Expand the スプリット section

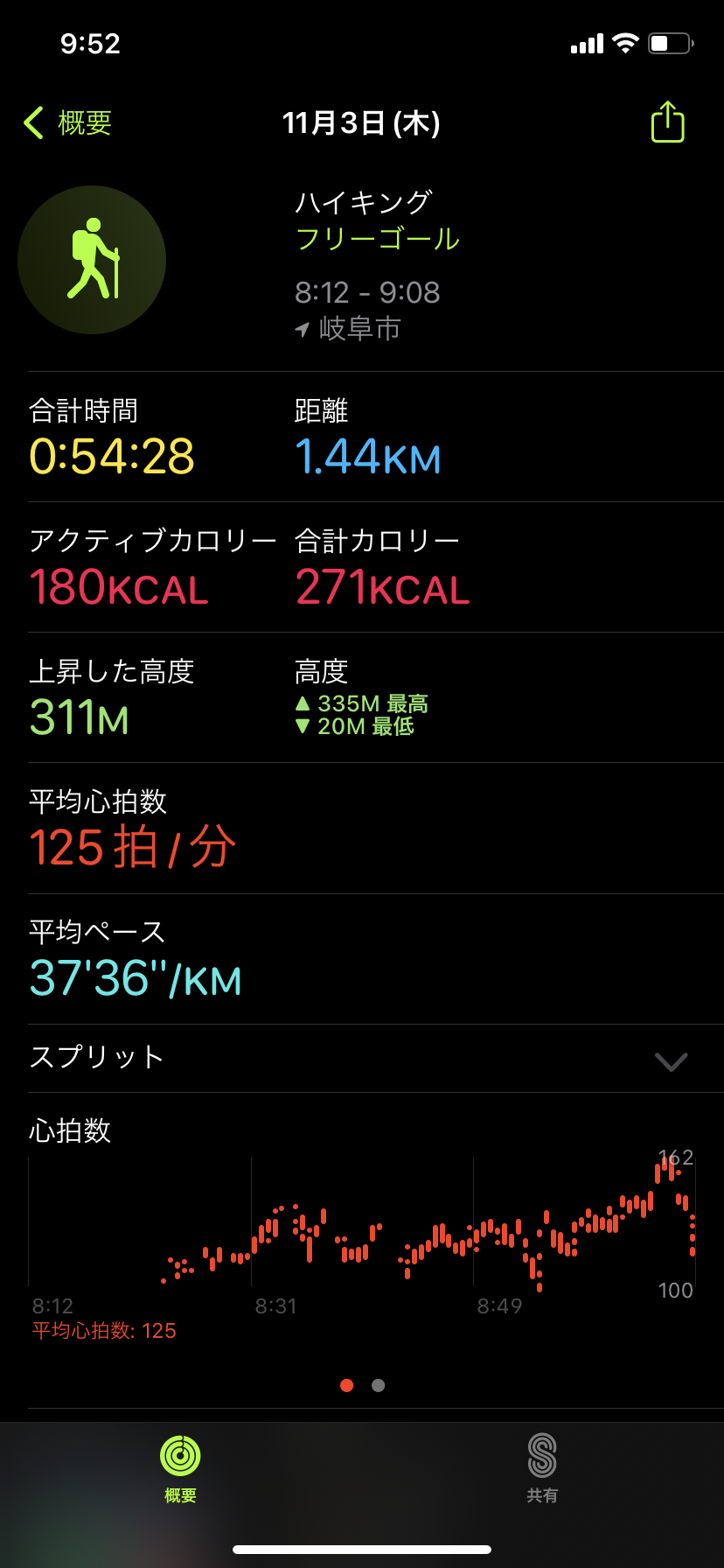coord(362,1059)
